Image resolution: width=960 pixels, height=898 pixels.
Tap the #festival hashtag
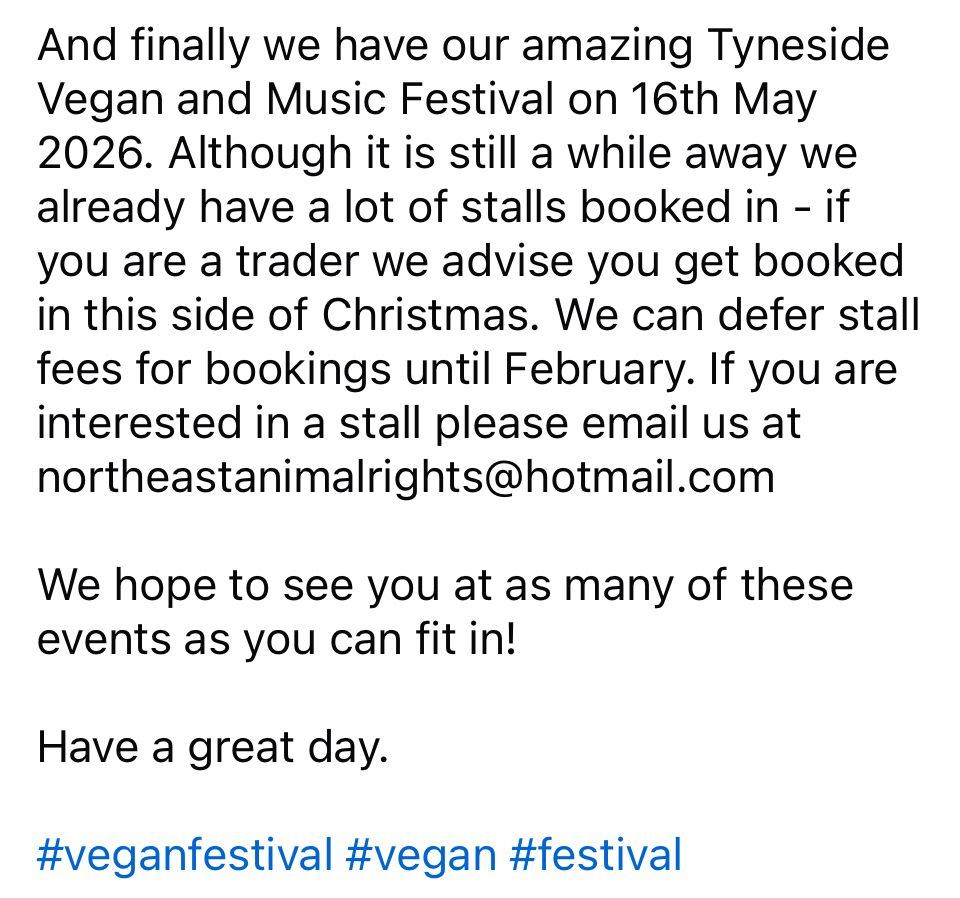click(595, 855)
